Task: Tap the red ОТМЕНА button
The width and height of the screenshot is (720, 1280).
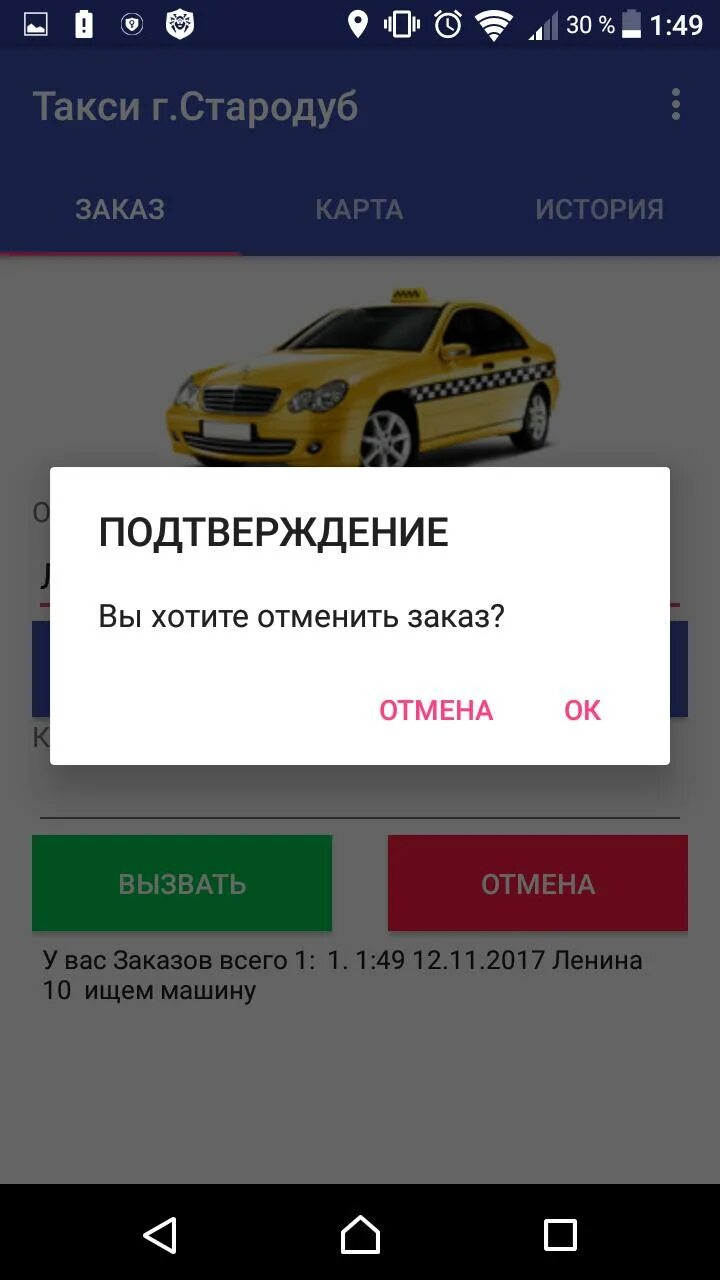Action: coord(538,884)
